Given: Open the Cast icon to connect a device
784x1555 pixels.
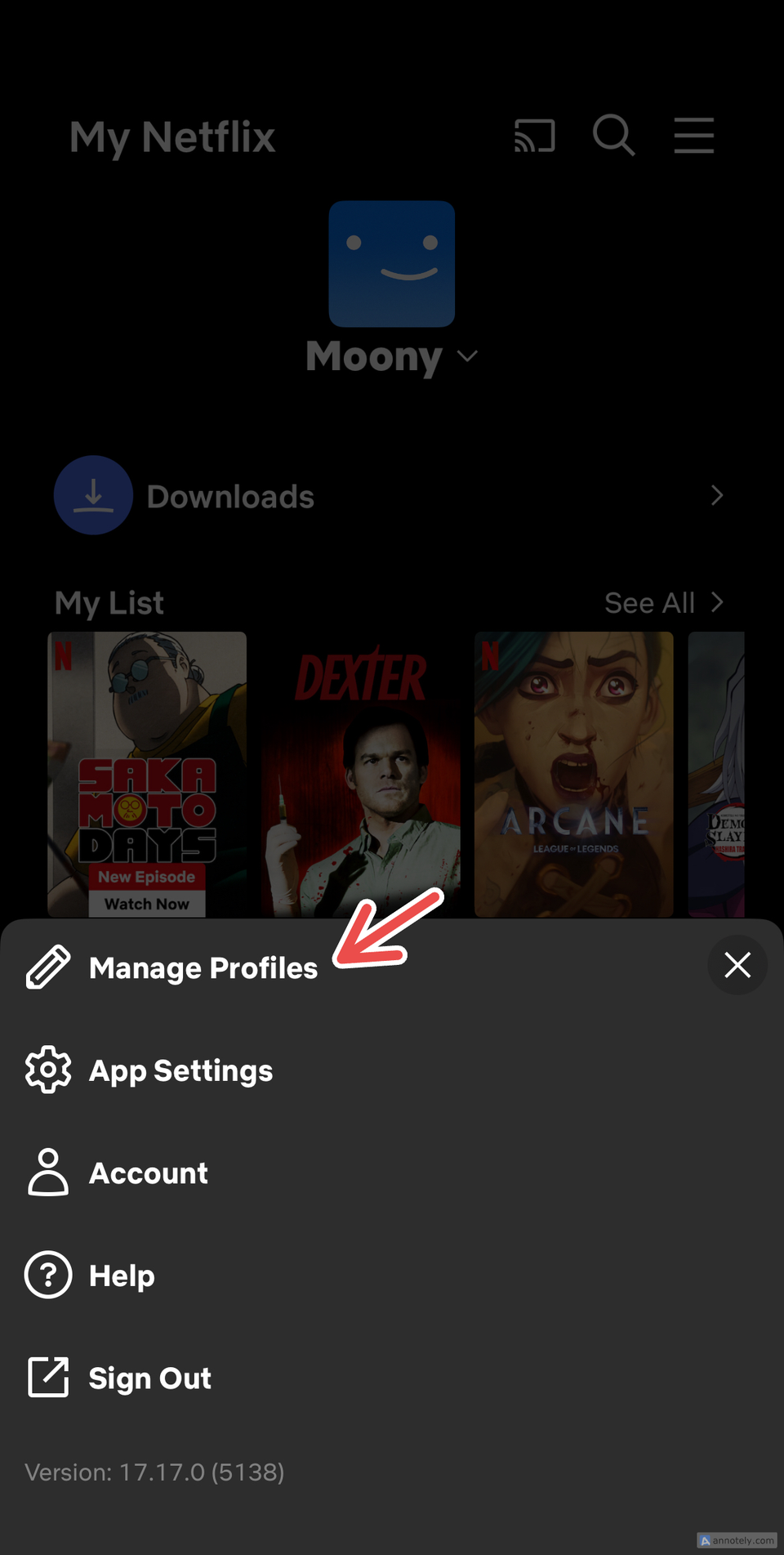Looking at the screenshot, I should point(534,136).
